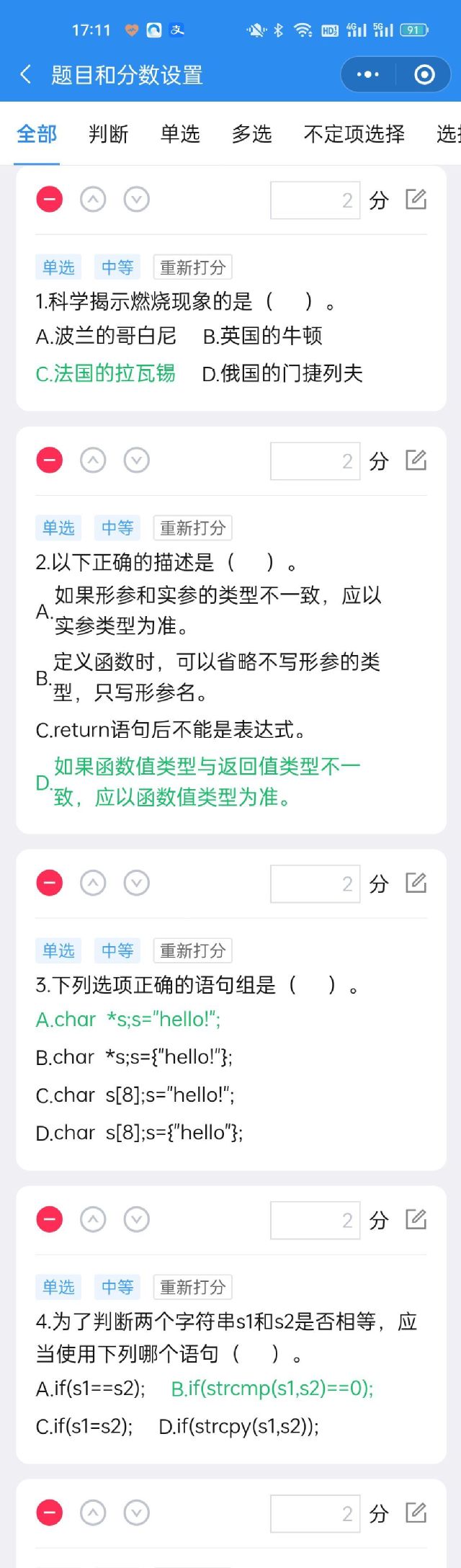This screenshot has width=461, height=1568.
Task: Switch to the 不定项选择 tab
Action: [354, 134]
